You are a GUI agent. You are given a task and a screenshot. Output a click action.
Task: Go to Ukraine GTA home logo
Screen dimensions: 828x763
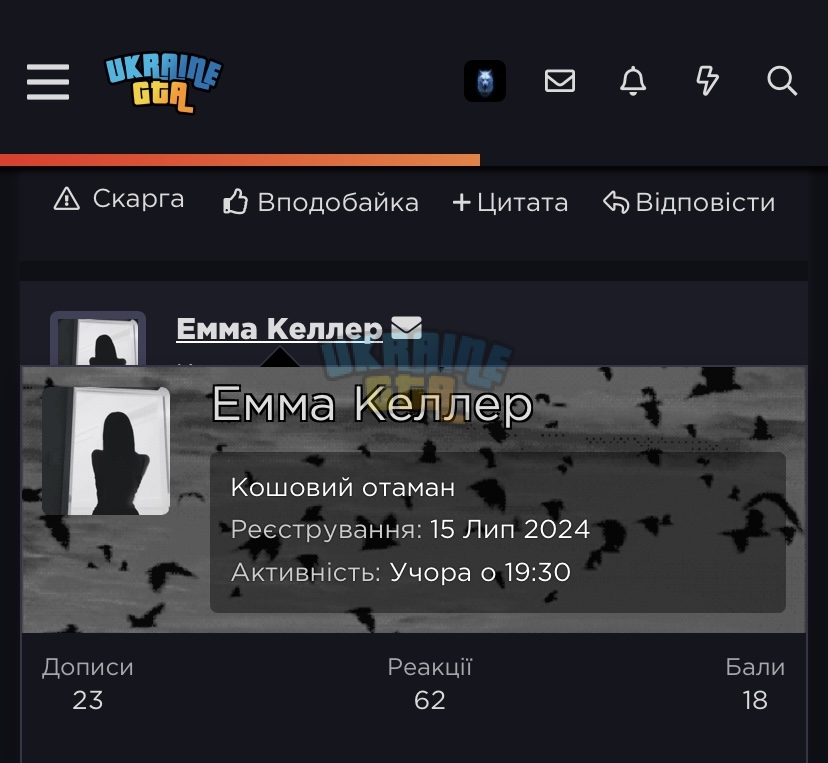[x=164, y=82]
